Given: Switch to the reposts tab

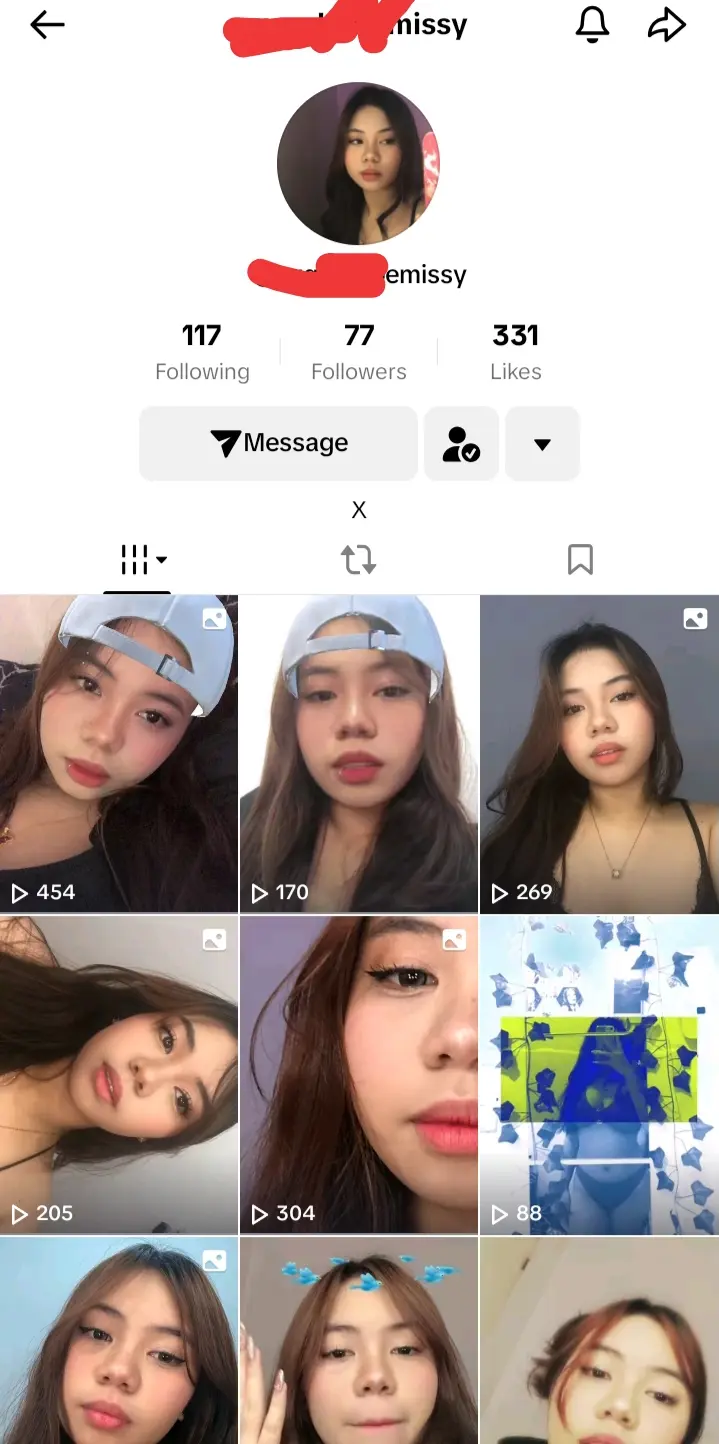Looking at the screenshot, I should (x=359, y=560).
